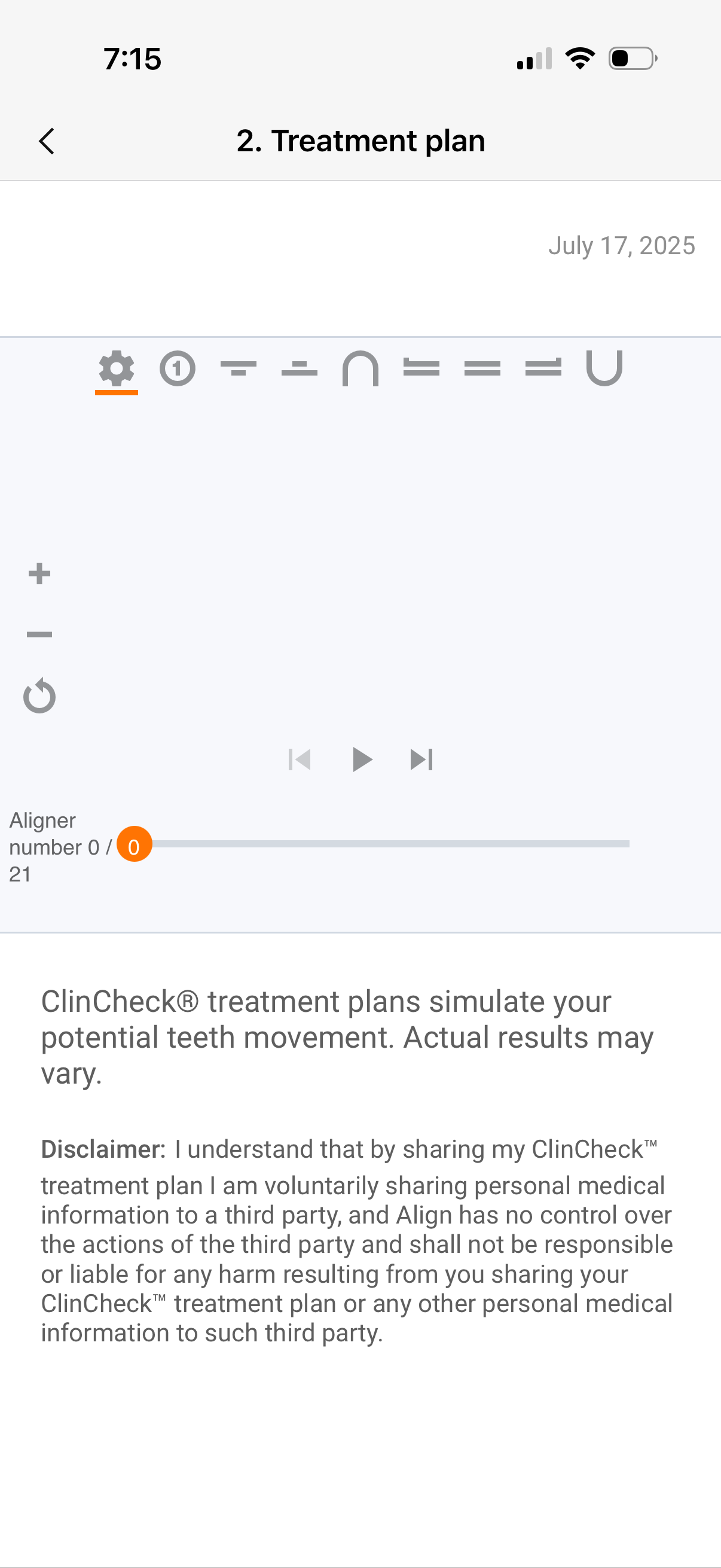This screenshot has width=721, height=1568.
Task: Show the lower jaw occlusal view
Action: pos(298,368)
